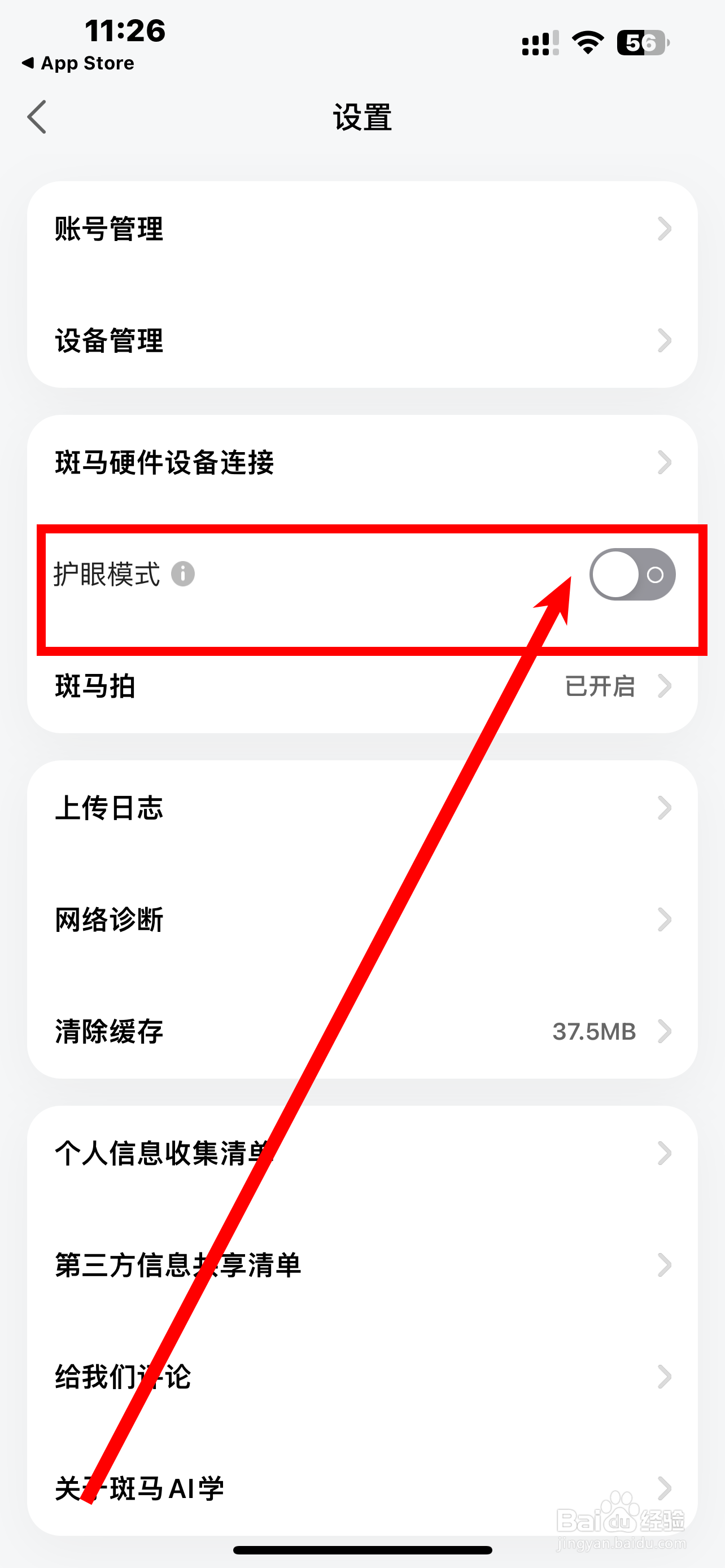The width and height of the screenshot is (725, 1568).
Task: Open the 斑马拍 settings showing 已开启
Action: pos(362,686)
